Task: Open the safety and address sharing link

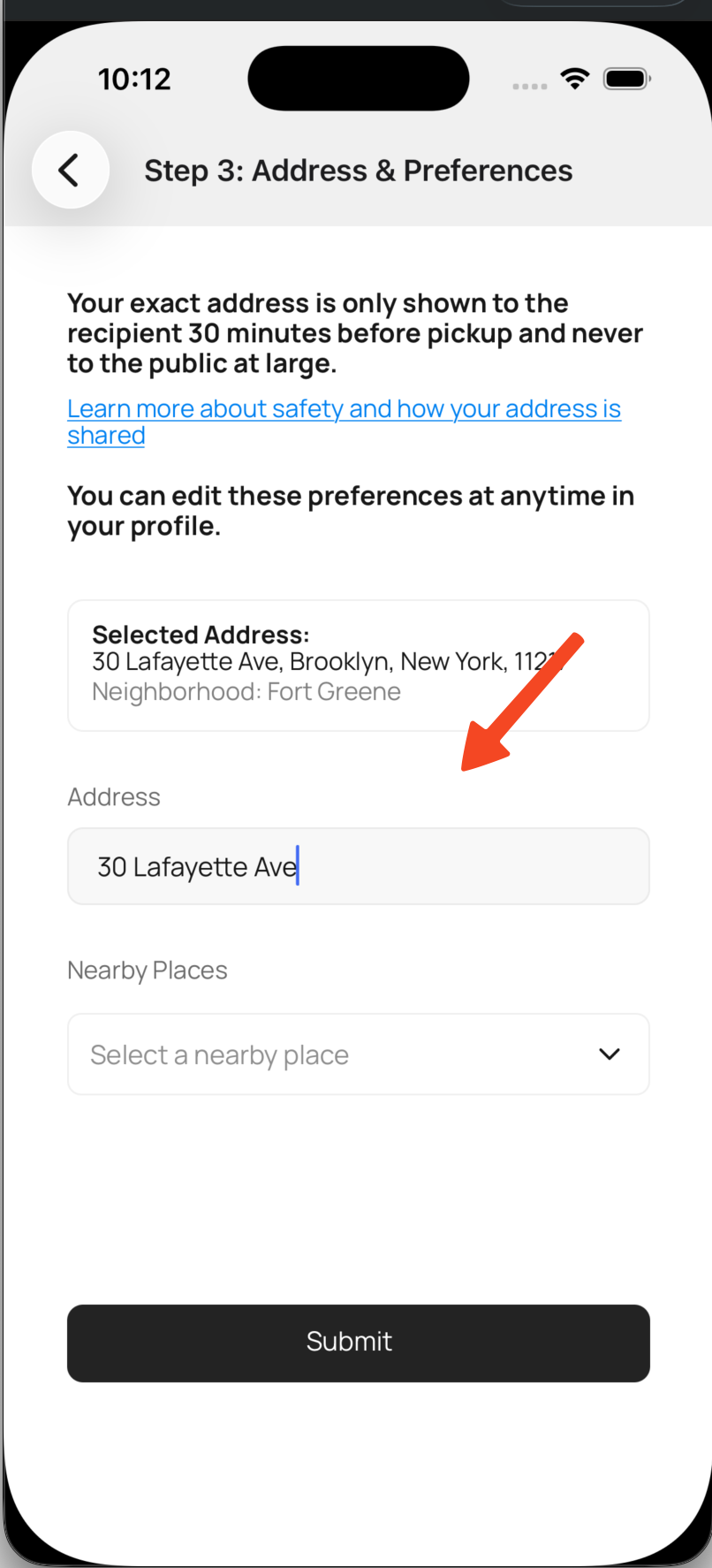Action: coord(344,422)
